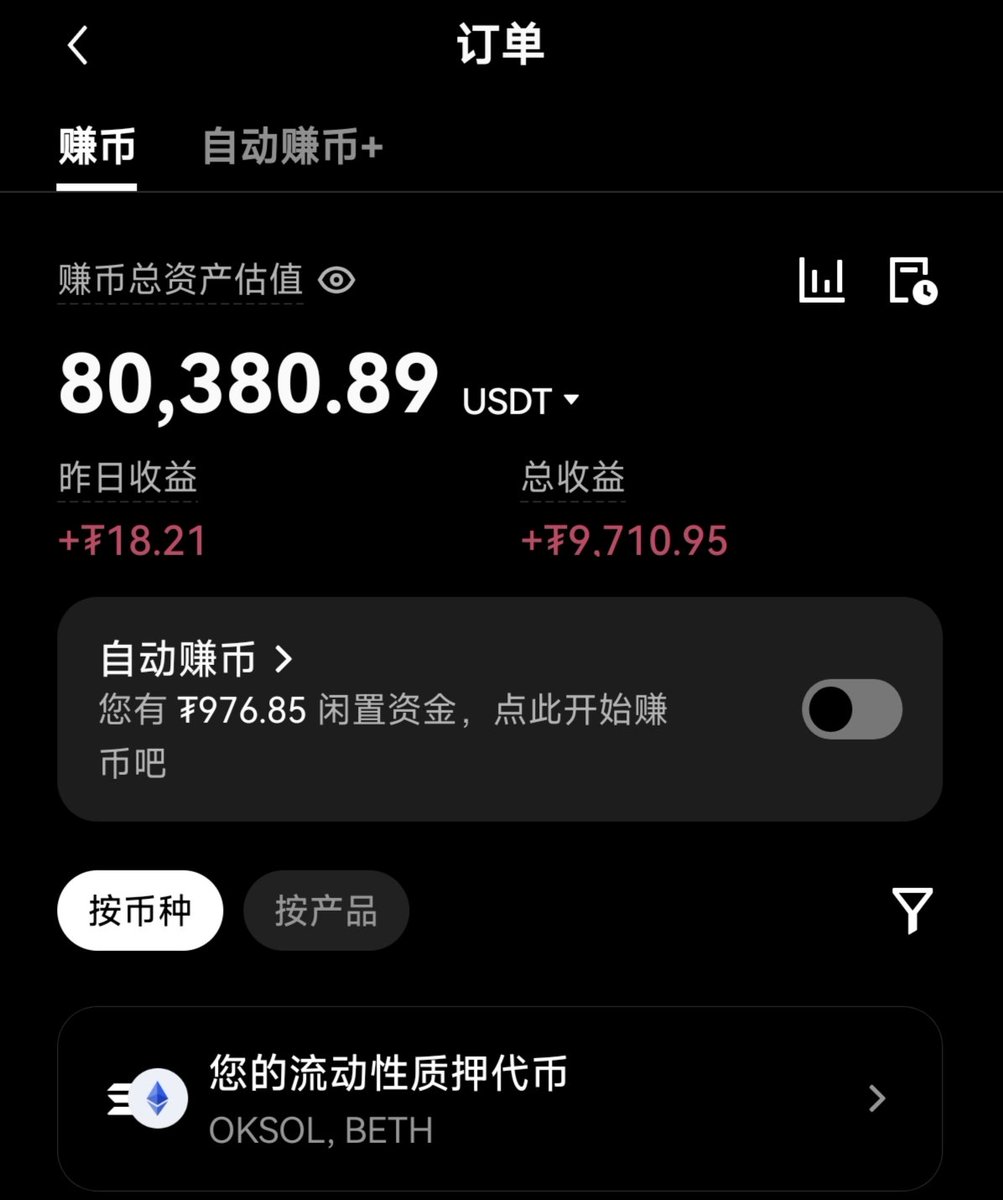Go back from the 订单 page
This screenshot has height=1200, width=1003.
[78, 46]
